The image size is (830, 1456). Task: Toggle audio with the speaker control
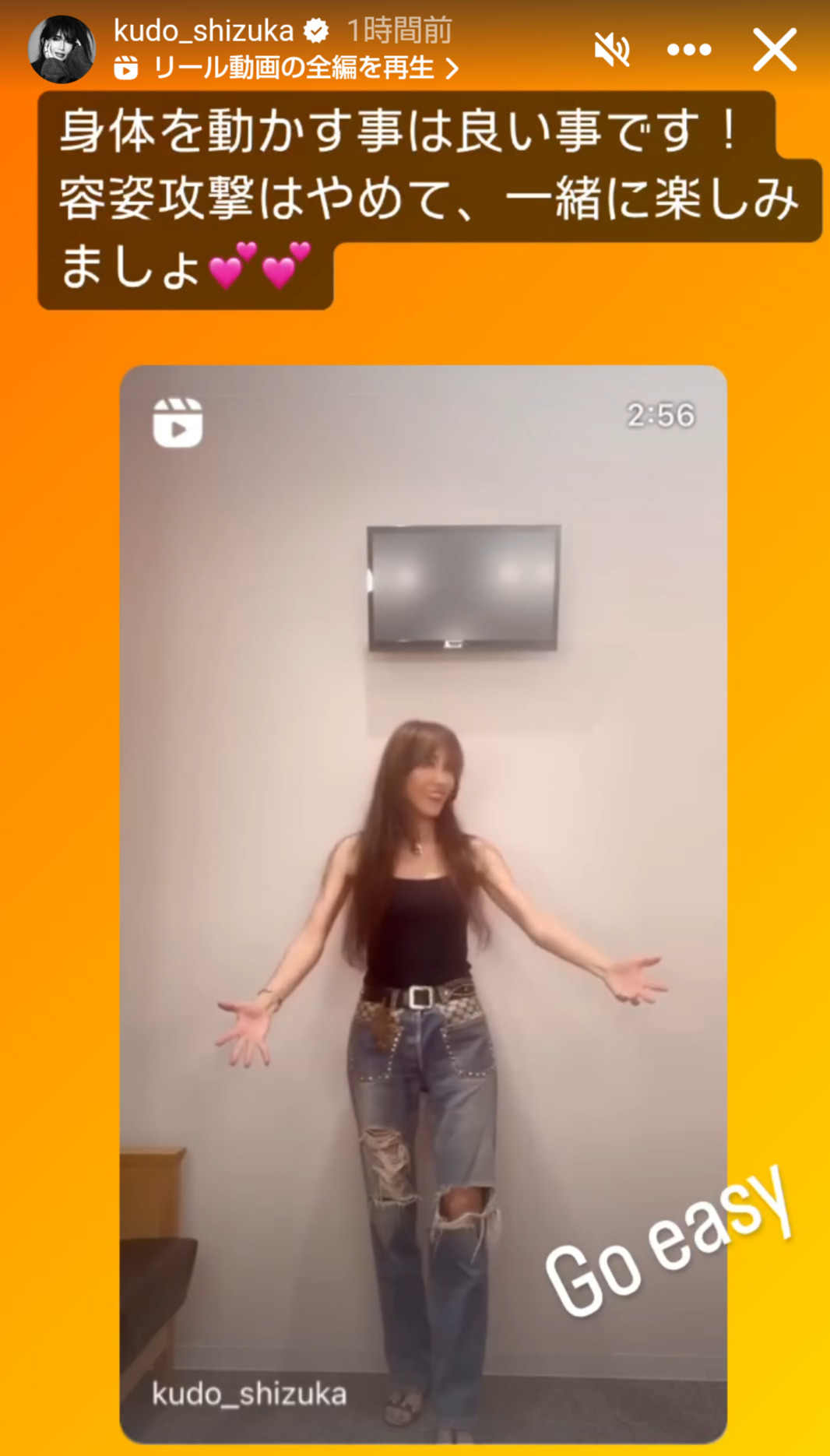click(x=614, y=49)
